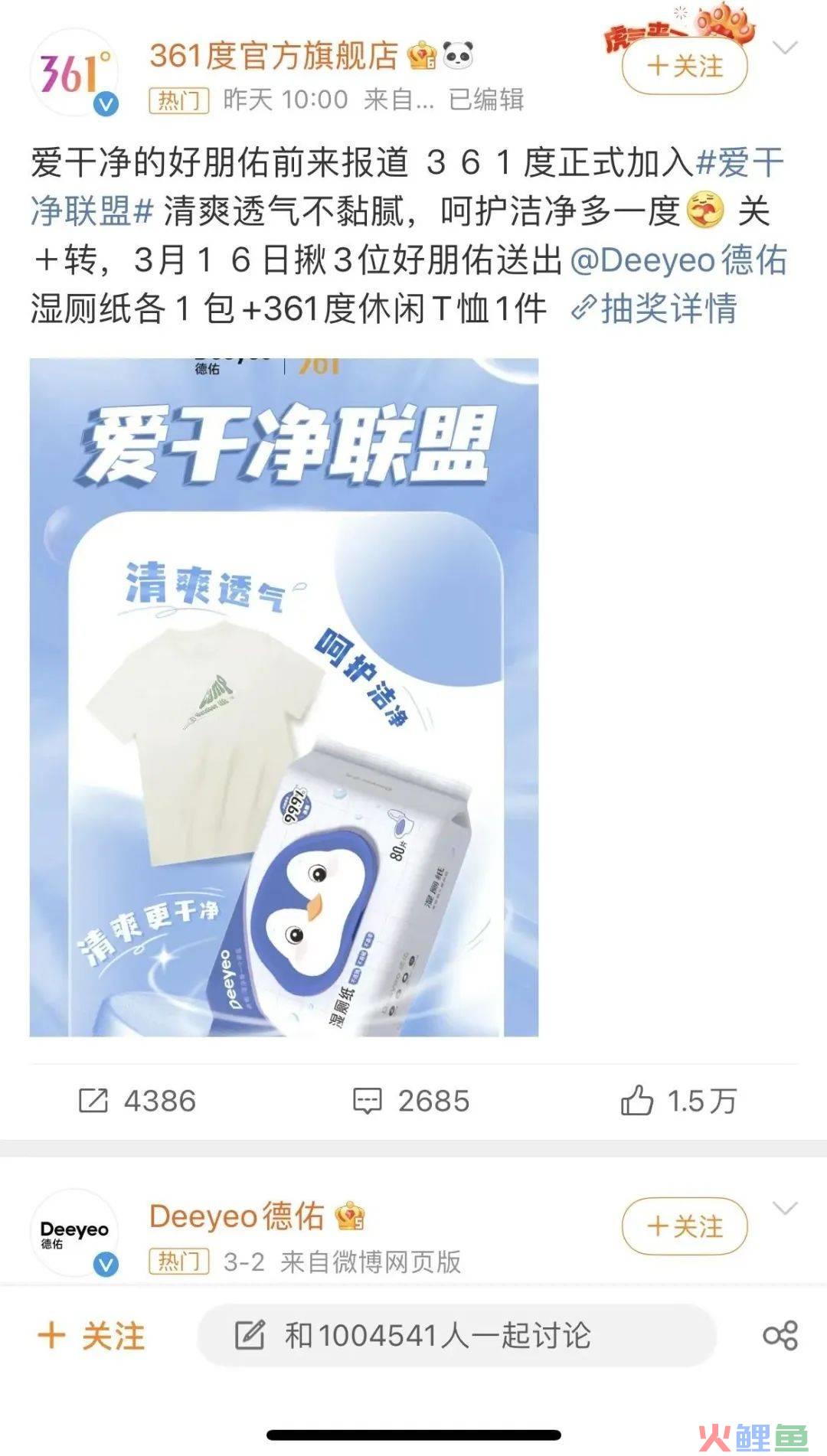View the 爱干净联盟 post image
This screenshot has width=827, height=1456.
click(284, 697)
